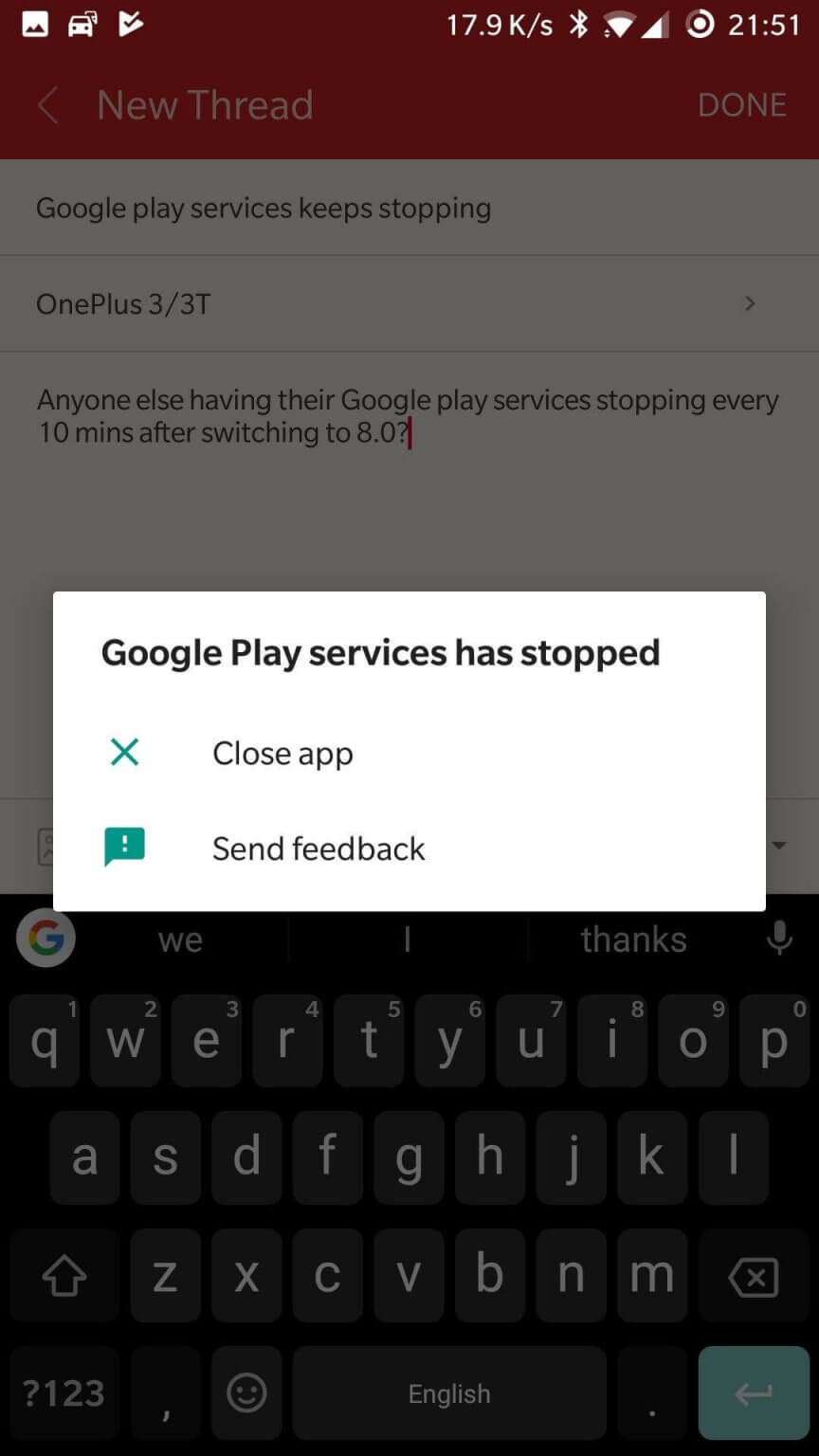Tap the shift key

[64, 1276]
